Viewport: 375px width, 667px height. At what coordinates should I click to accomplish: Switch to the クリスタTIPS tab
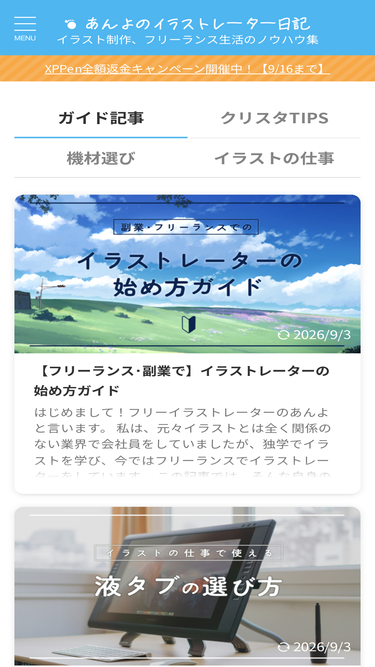pyautogui.click(x=274, y=118)
